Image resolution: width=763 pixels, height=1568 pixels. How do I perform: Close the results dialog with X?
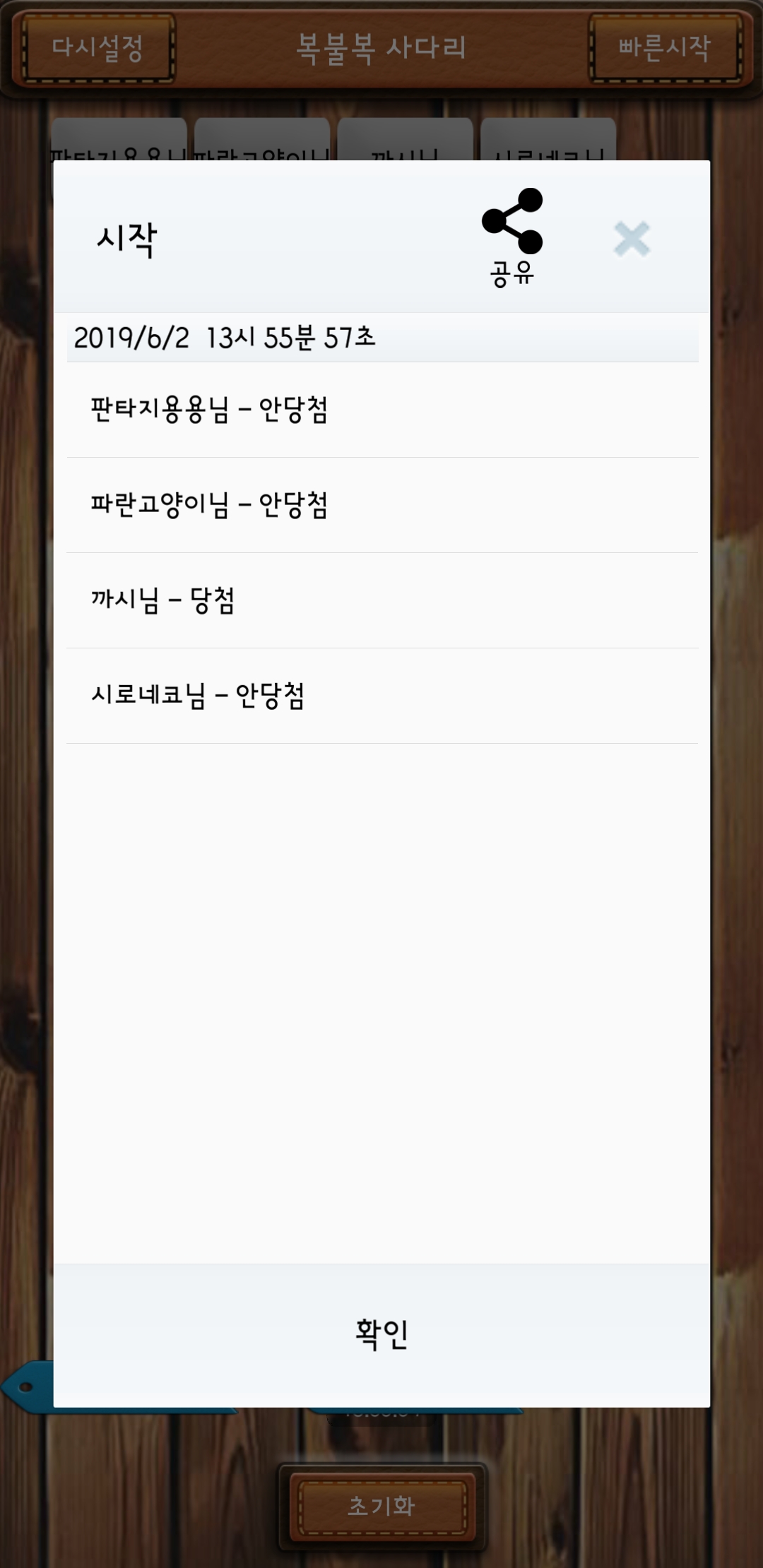632,239
